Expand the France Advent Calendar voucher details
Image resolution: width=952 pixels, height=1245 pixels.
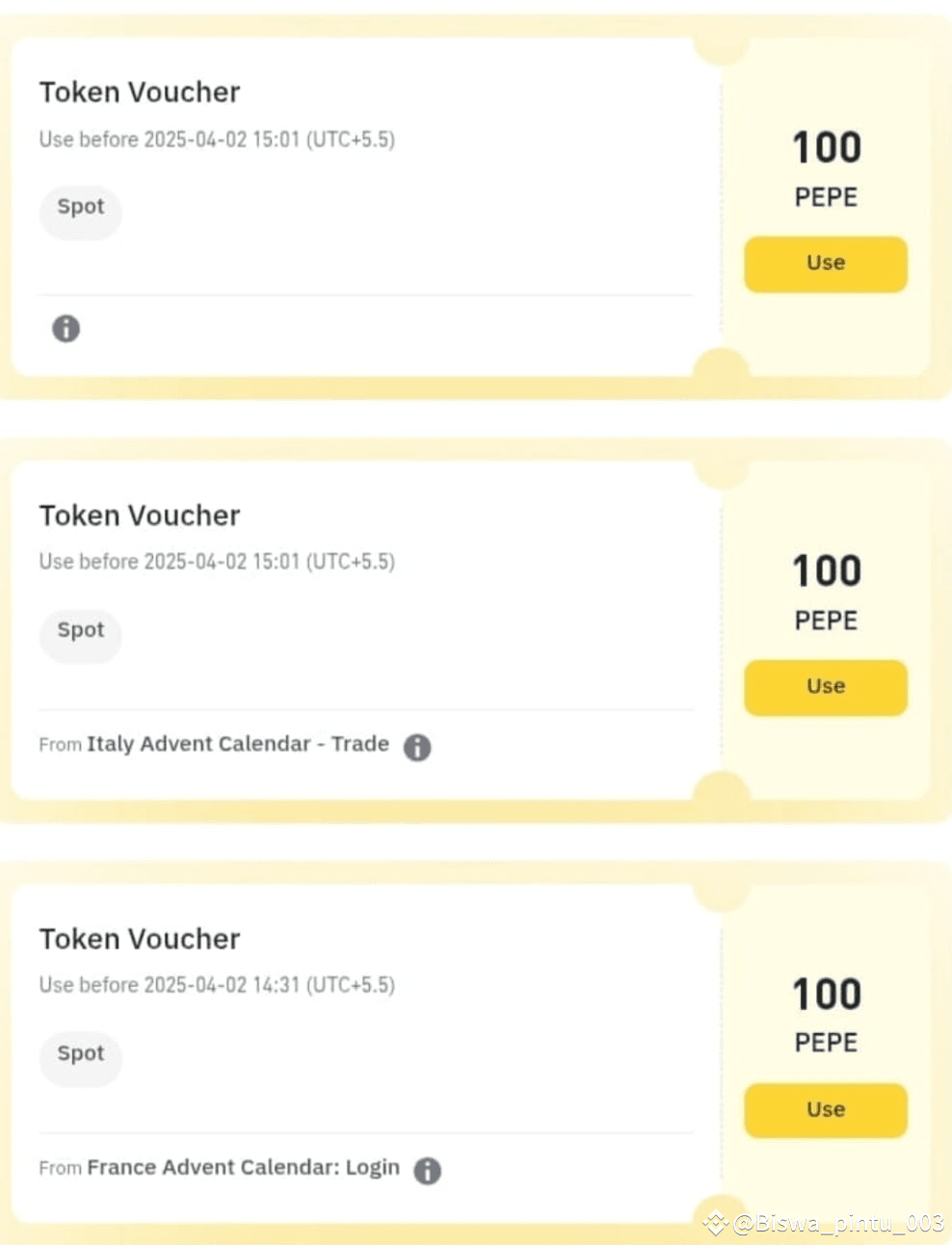point(140,939)
